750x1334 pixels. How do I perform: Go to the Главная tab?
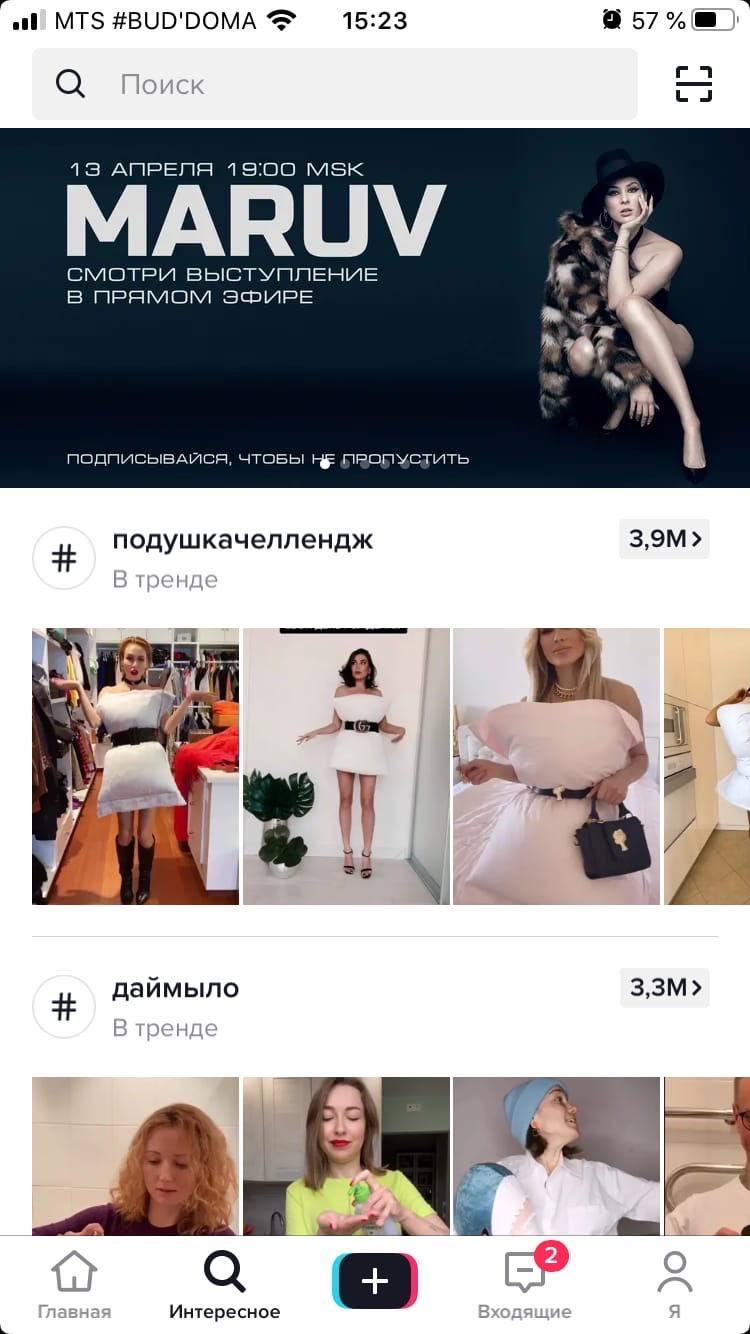(74, 1285)
